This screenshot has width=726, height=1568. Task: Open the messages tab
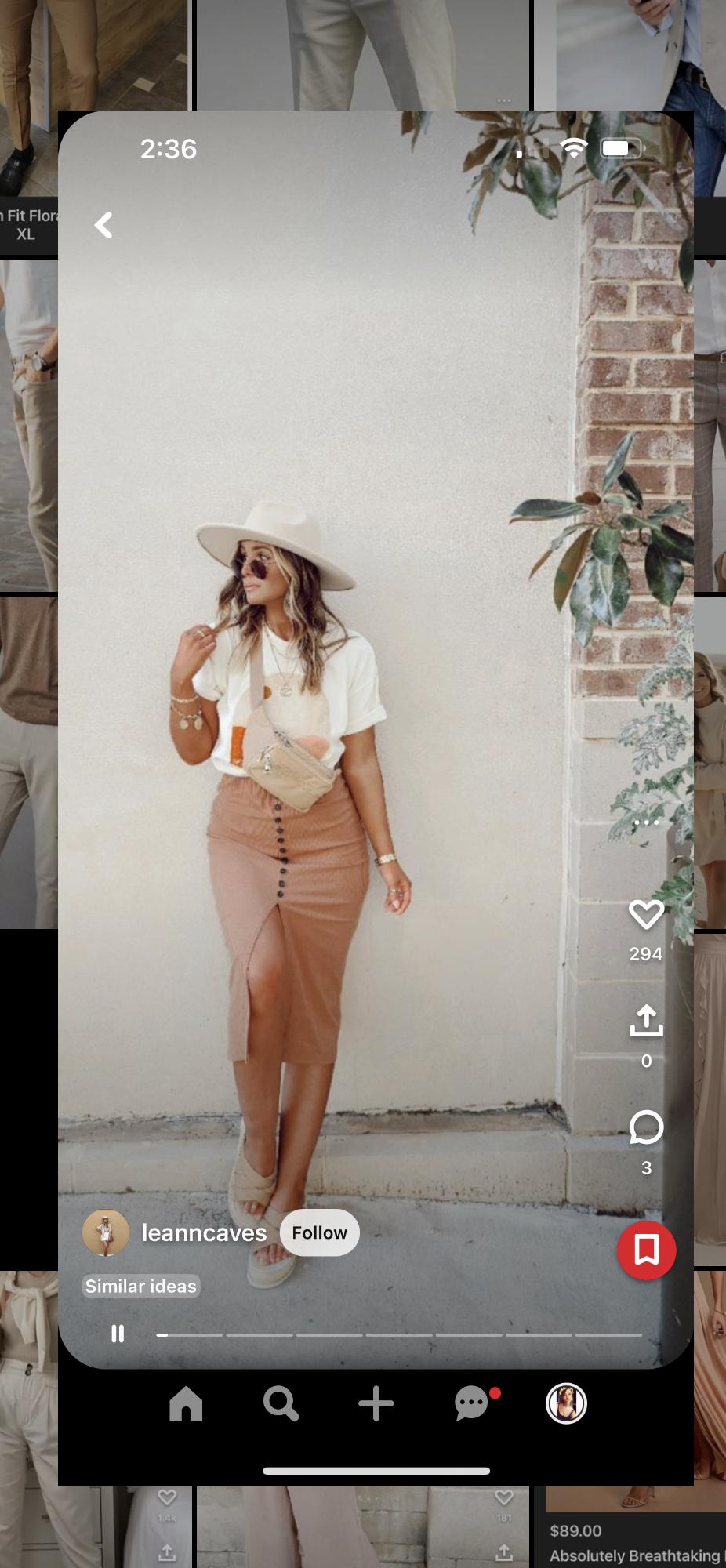pyautogui.click(x=472, y=1403)
